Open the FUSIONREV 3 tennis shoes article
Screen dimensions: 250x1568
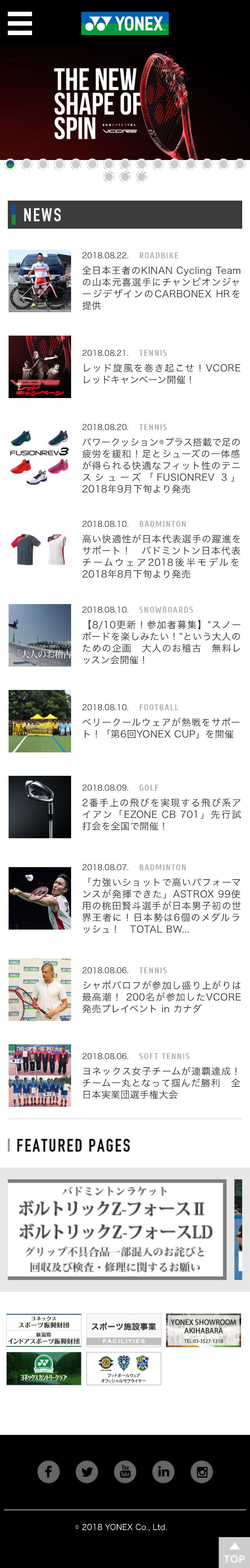[x=161, y=465]
